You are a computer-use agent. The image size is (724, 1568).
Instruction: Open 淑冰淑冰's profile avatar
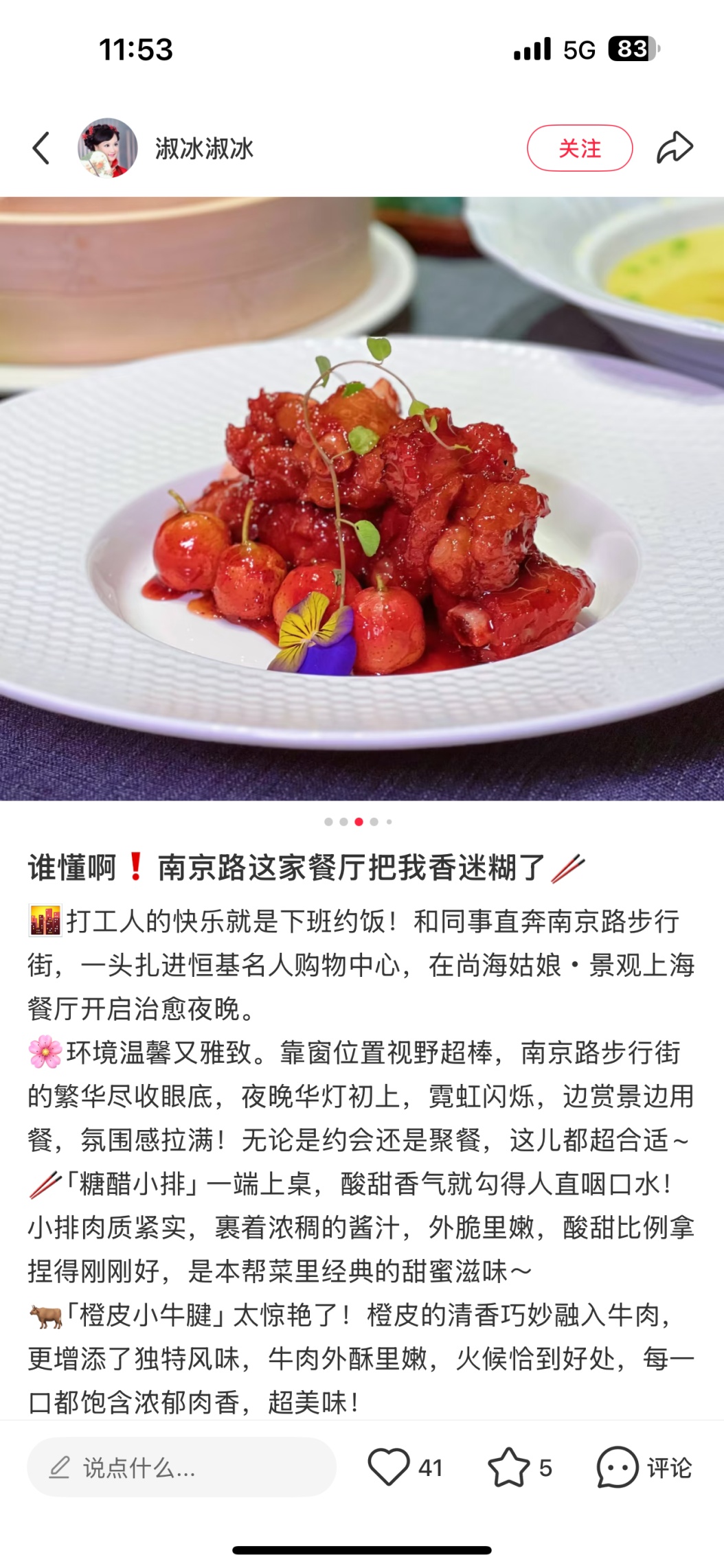(107, 148)
